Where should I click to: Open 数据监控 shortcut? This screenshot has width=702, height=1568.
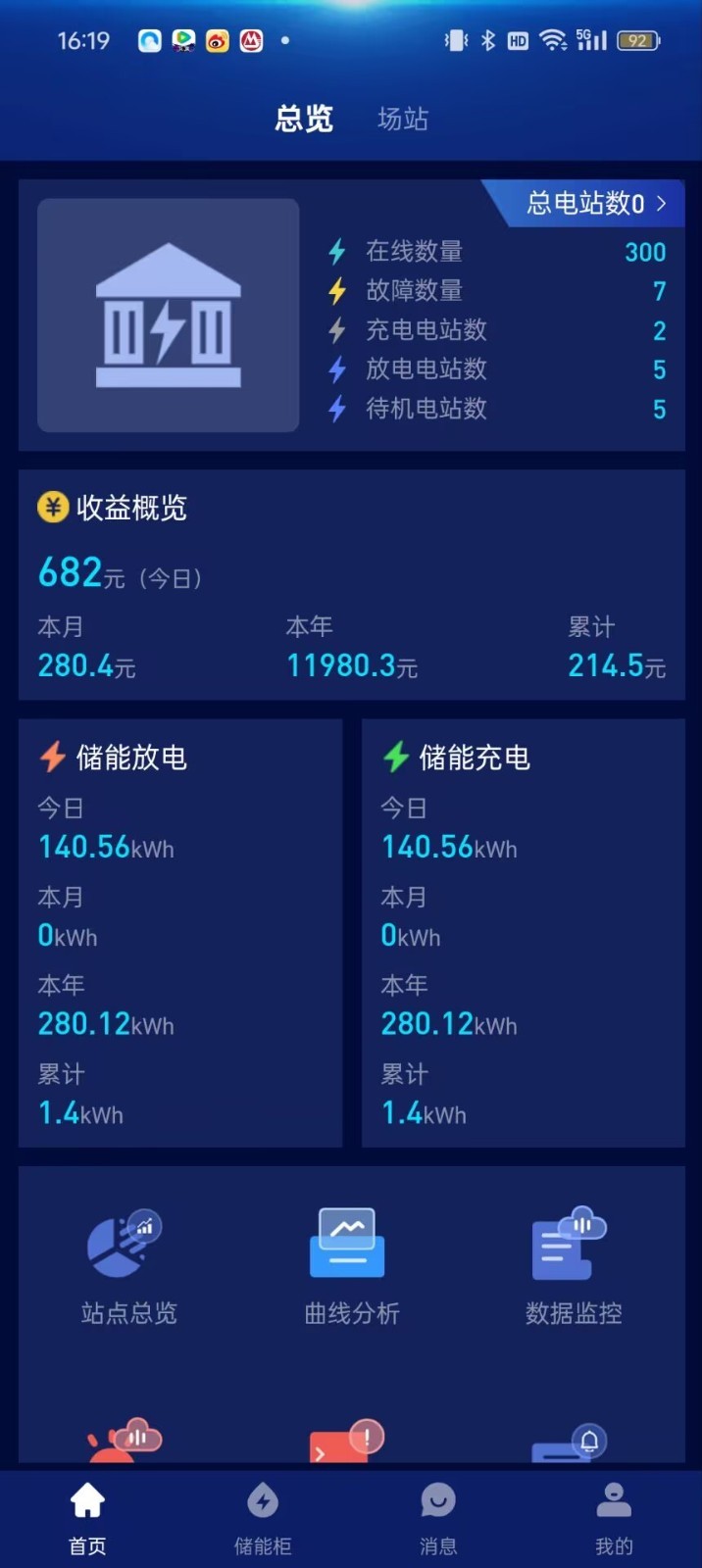[574, 1268]
